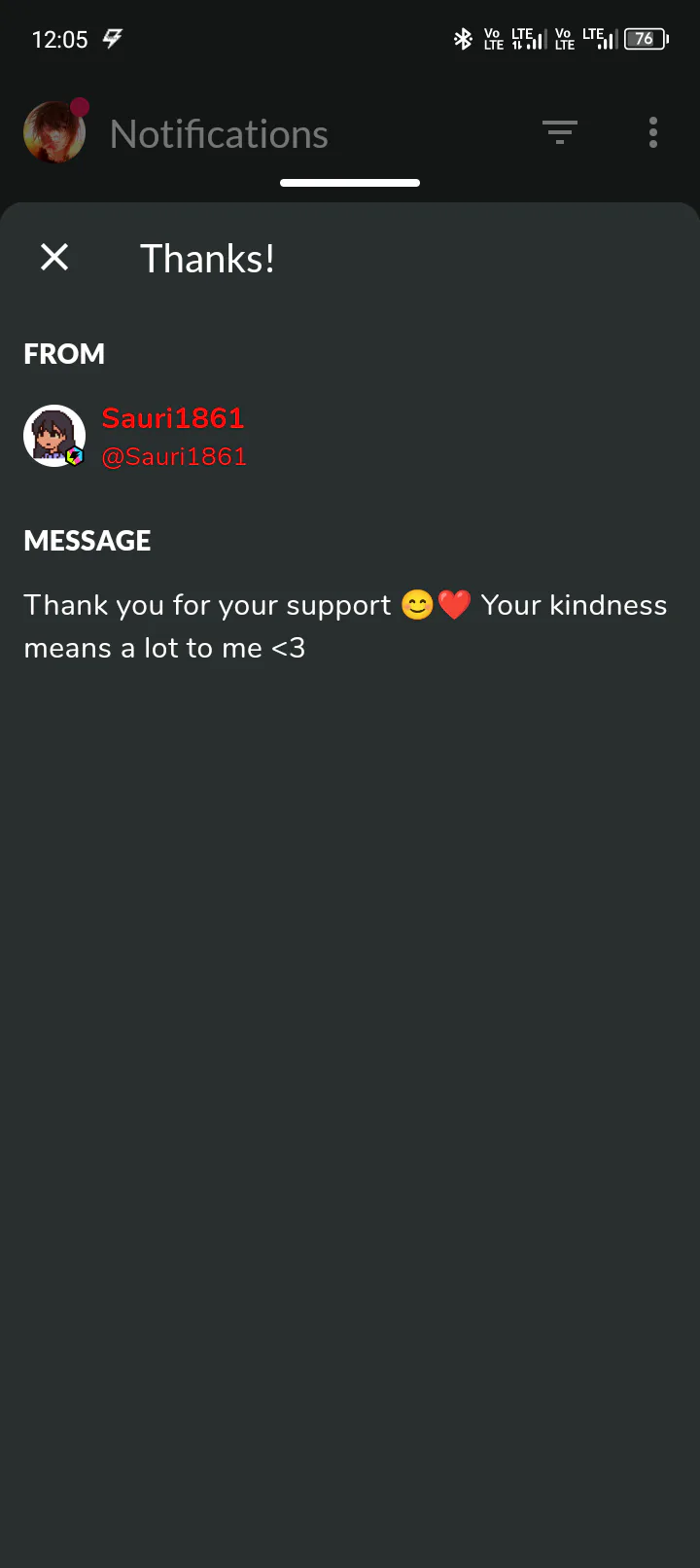Tap your profile avatar beside Notifications

click(x=55, y=131)
